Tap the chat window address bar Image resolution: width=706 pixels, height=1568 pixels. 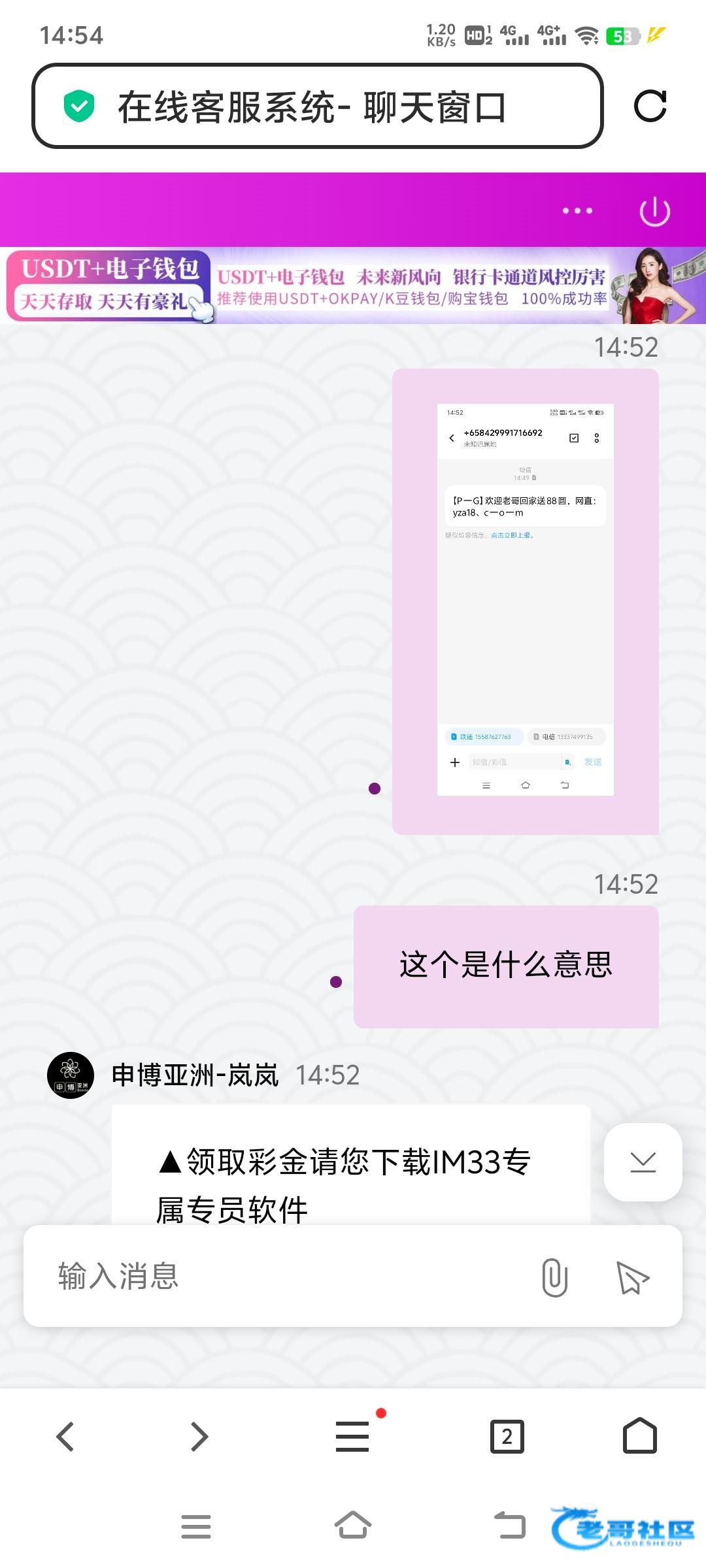click(x=317, y=106)
